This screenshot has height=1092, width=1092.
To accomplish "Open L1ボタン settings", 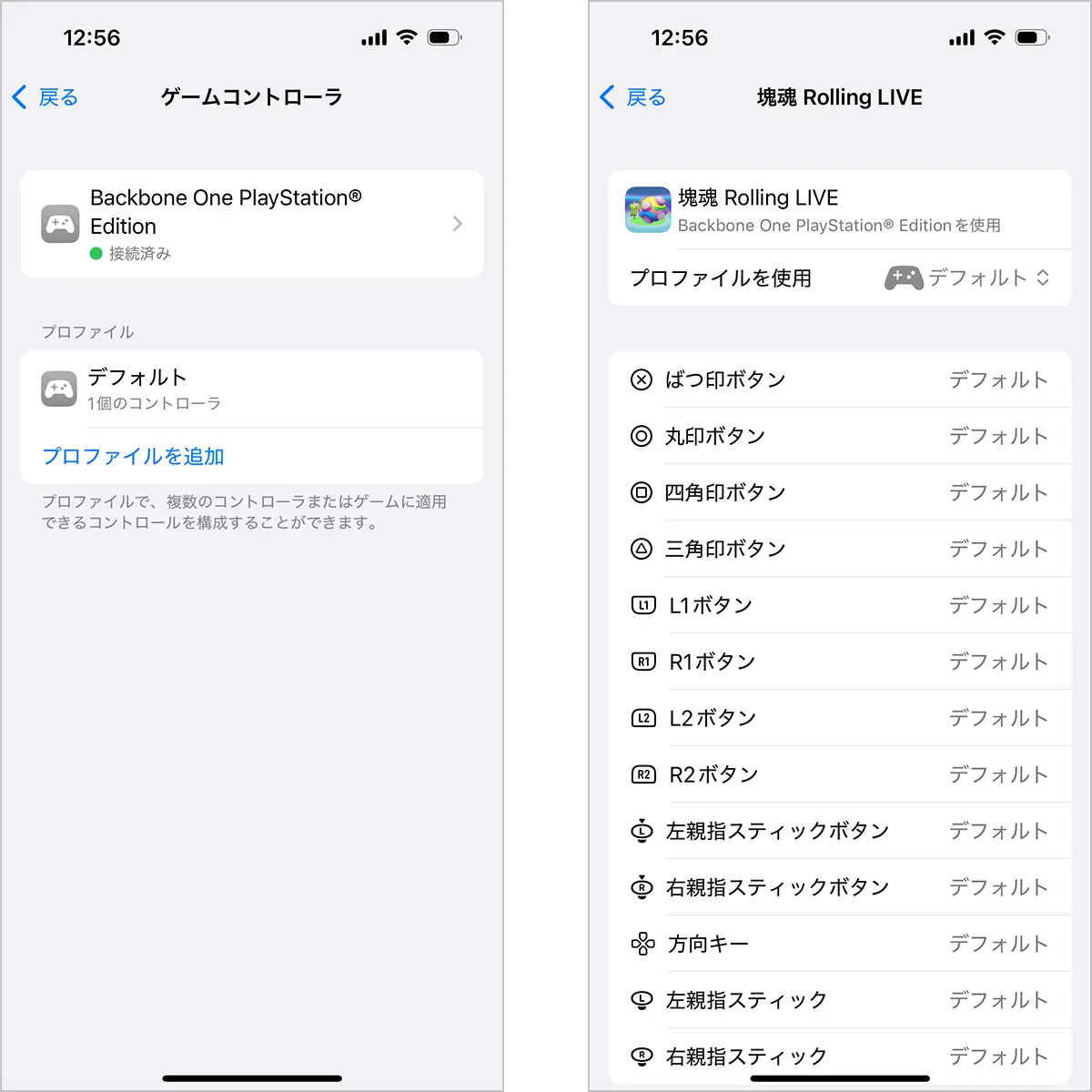I will (839, 605).
